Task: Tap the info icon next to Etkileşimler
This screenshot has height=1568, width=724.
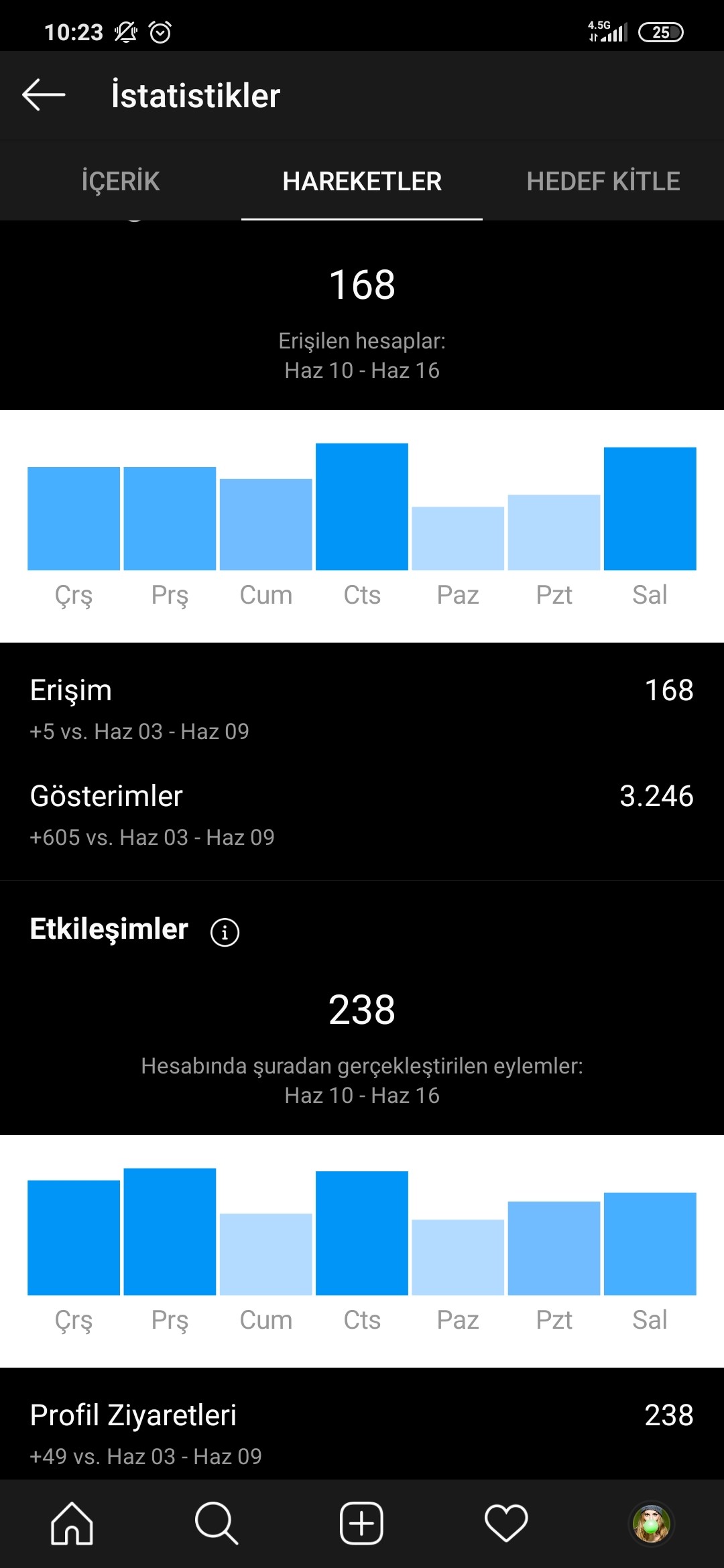Action: [225, 932]
